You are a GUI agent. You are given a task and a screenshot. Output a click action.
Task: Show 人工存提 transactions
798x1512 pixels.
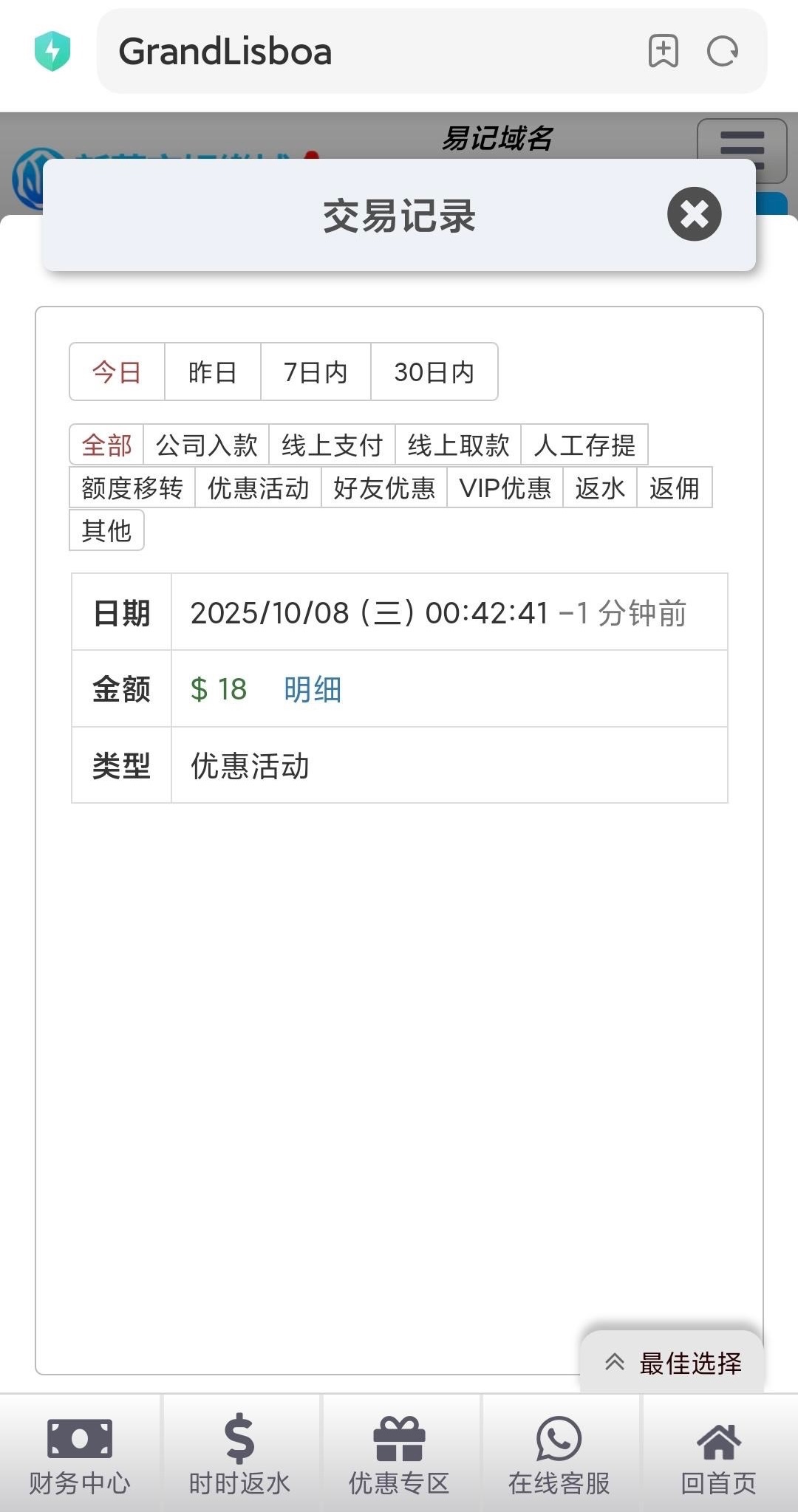(584, 445)
